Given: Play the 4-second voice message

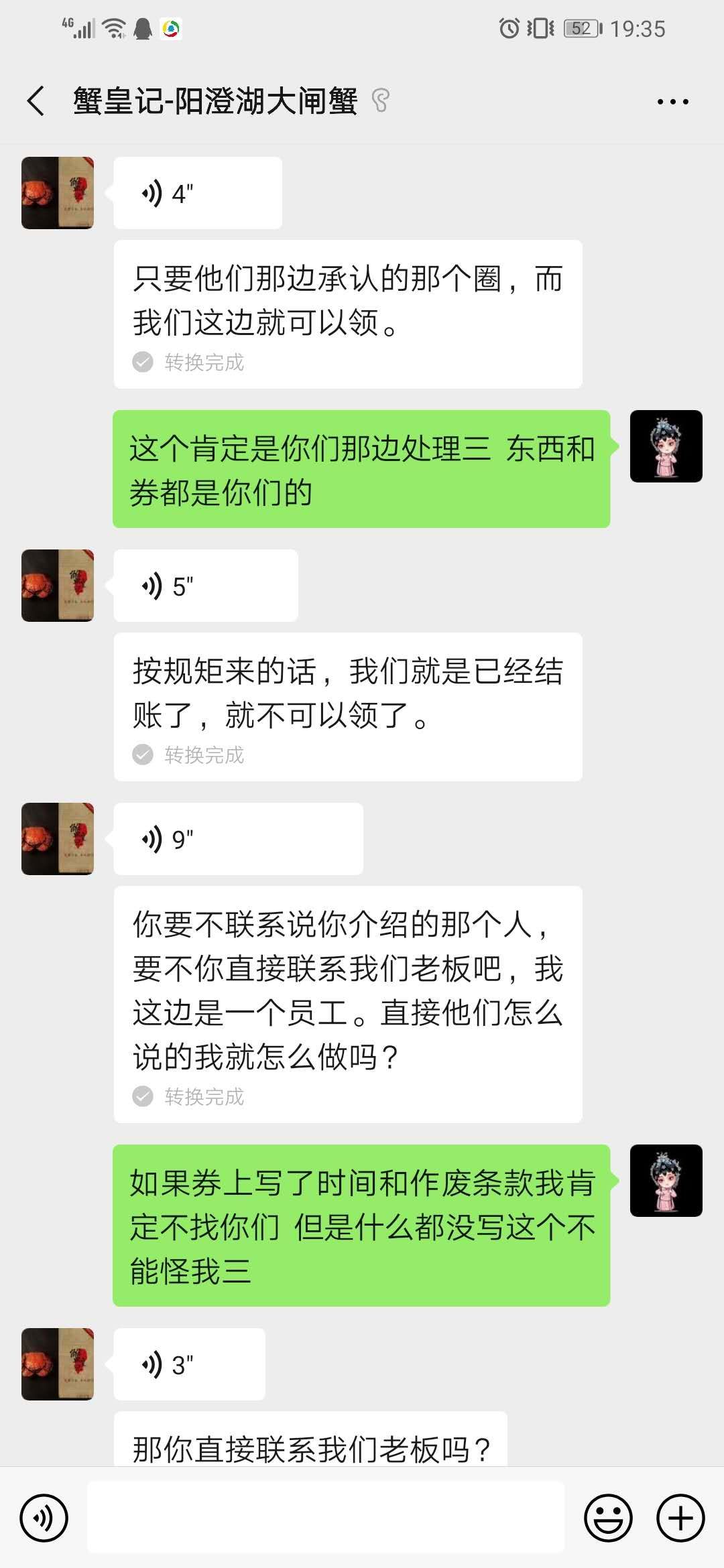Looking at the screenshot, I should 197,194.
